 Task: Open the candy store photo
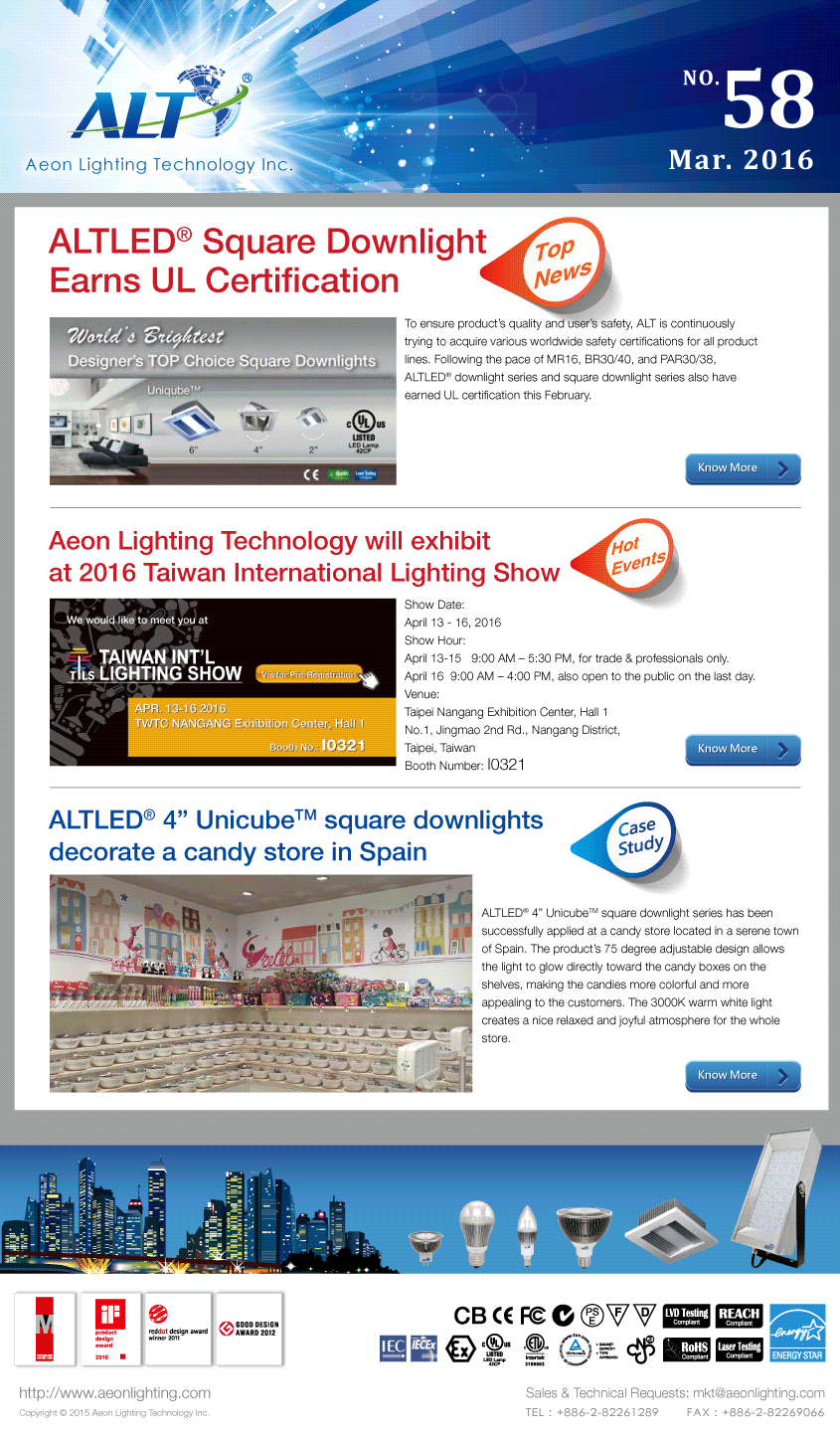point(260,984)
